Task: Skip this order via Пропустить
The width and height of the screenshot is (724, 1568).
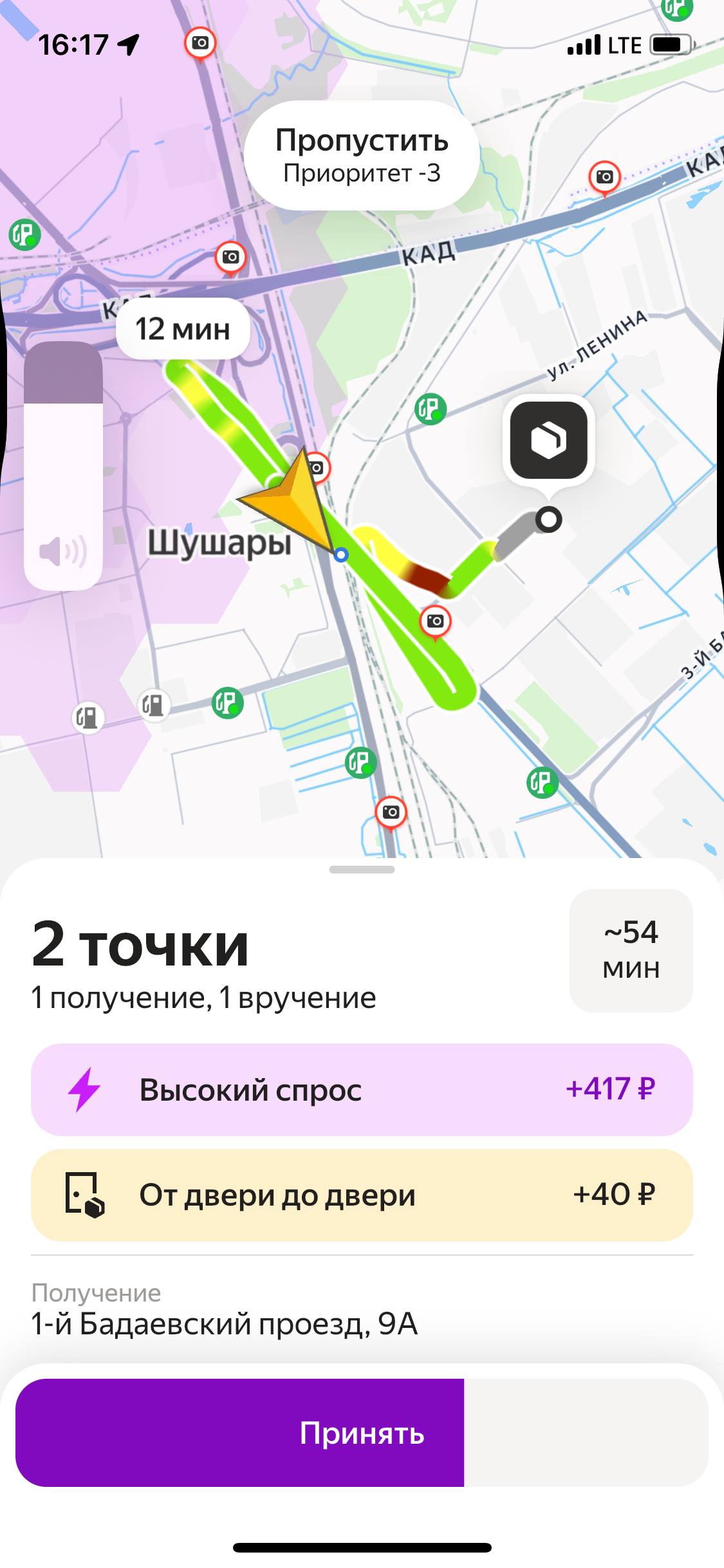Action: (362, 155)
